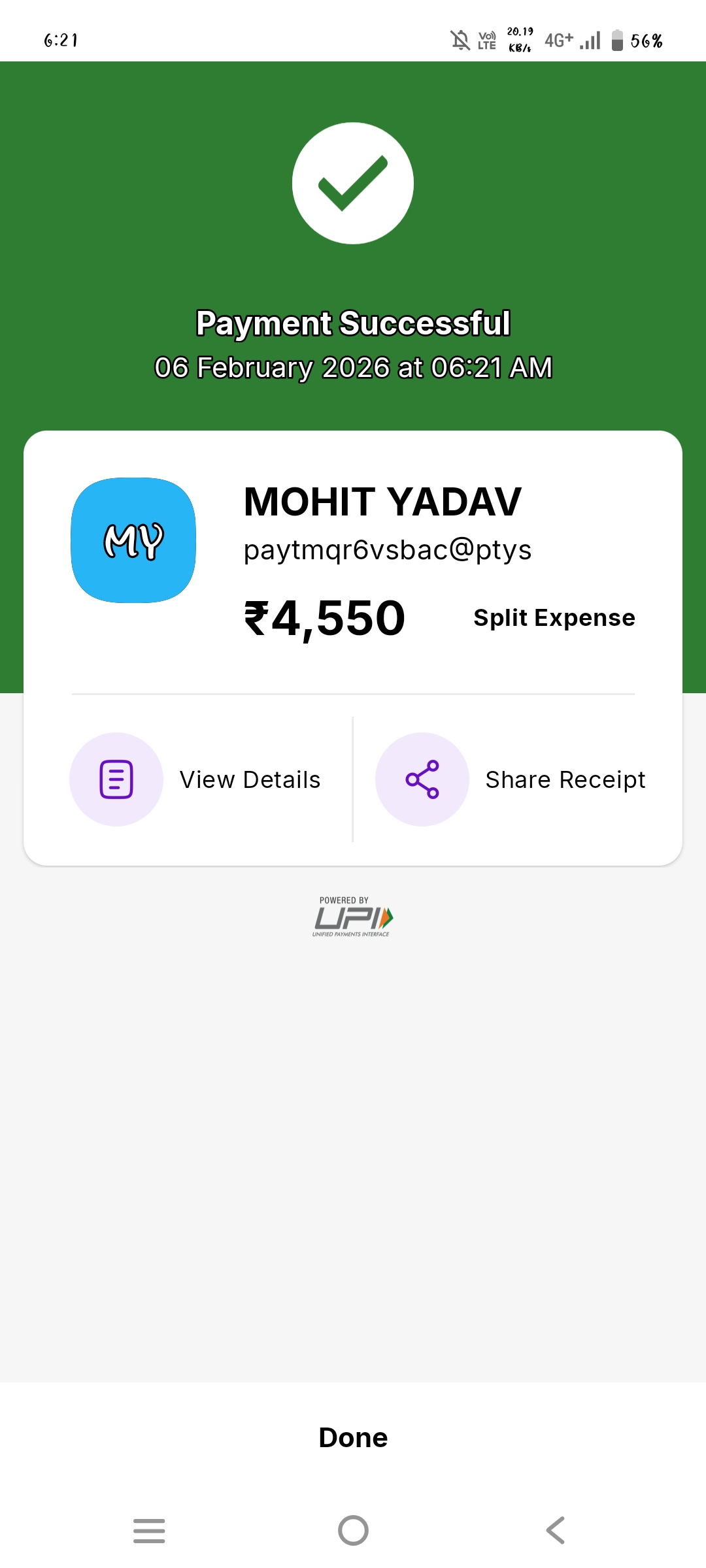Open the recent apps menu
706x1568 pixels.
pos(149,1530)
